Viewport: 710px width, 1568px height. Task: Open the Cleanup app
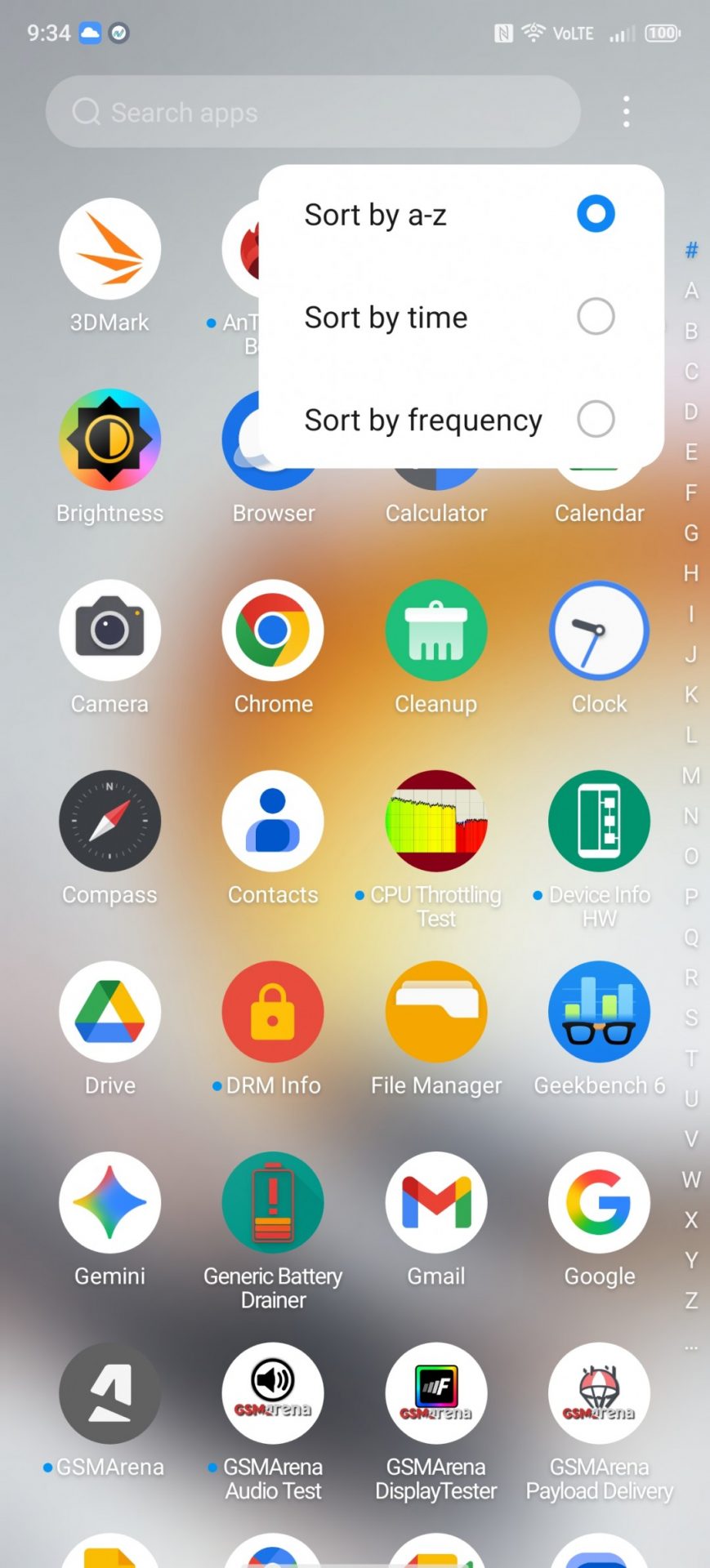coord(436,630)
